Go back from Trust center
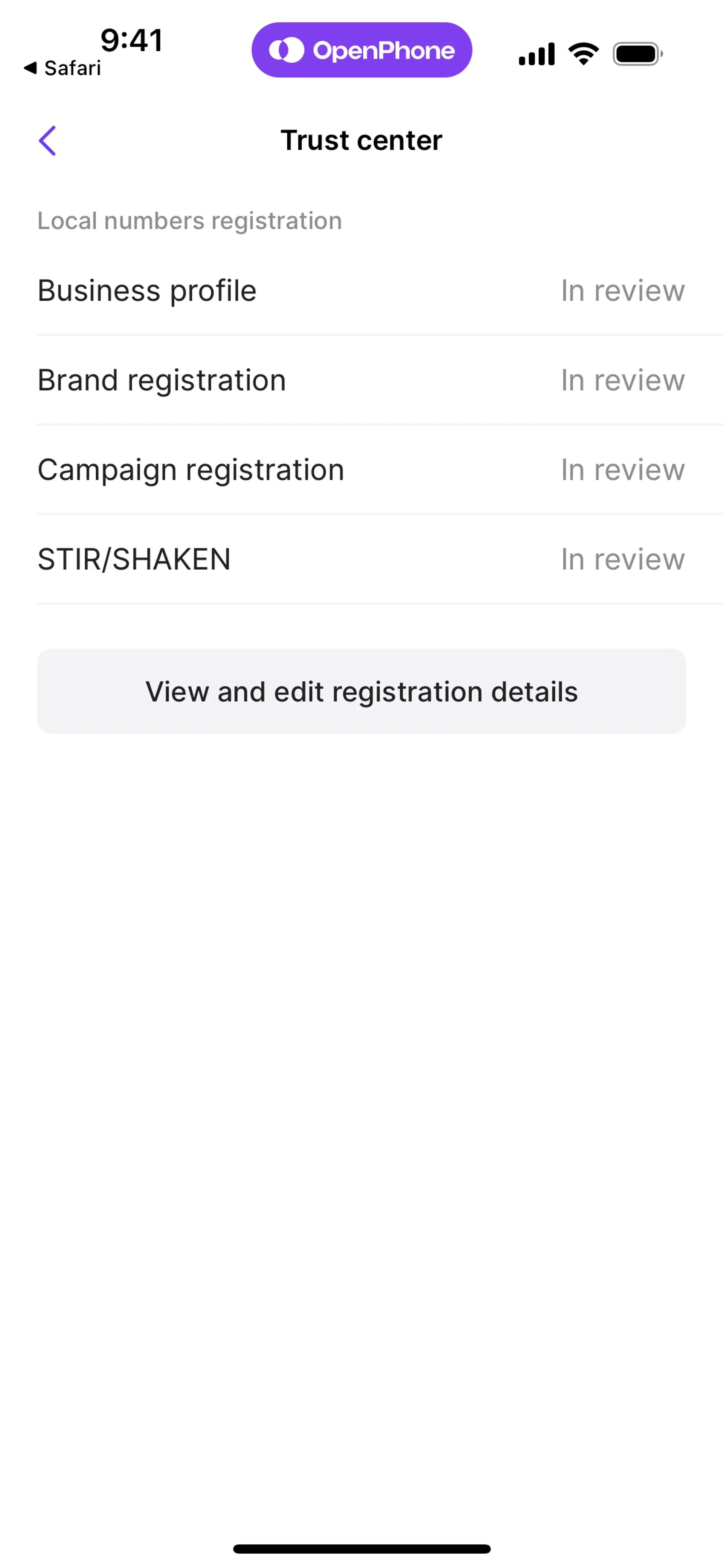The height and width of the screenshot is (1568, 723). [47, 141]
